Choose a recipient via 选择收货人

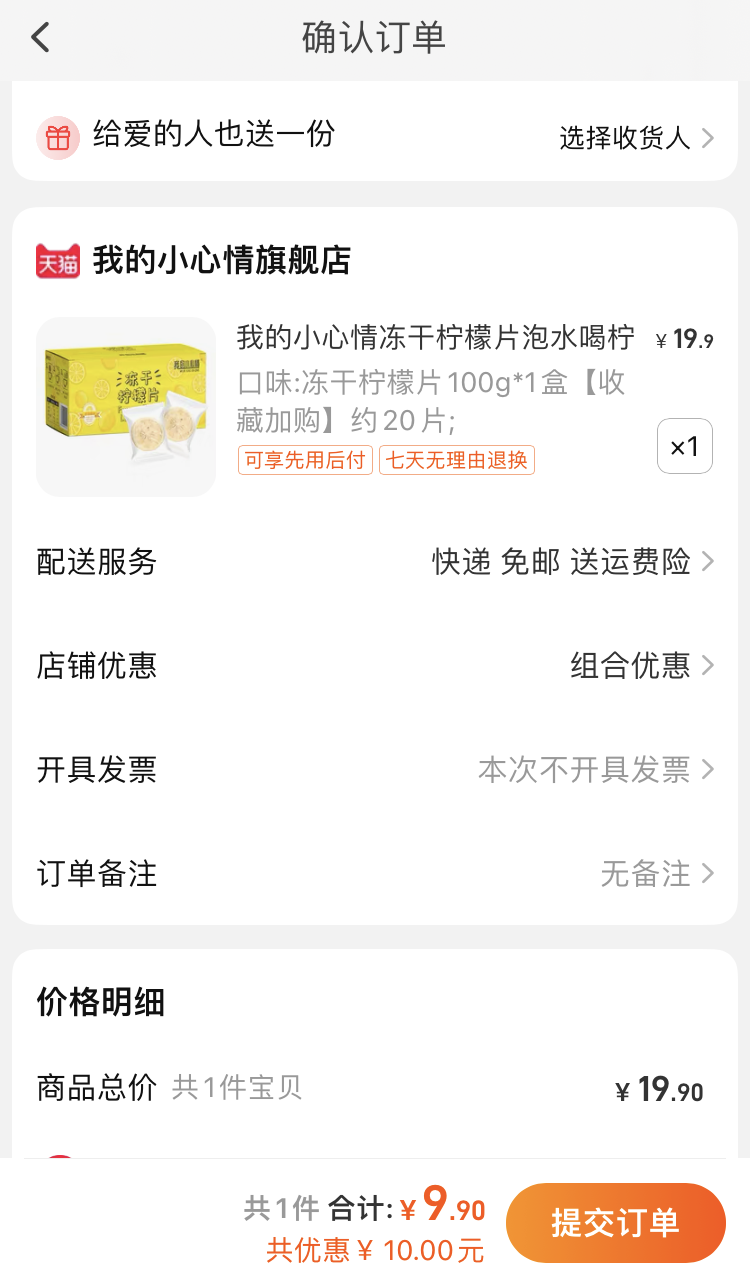click(636, 138)
